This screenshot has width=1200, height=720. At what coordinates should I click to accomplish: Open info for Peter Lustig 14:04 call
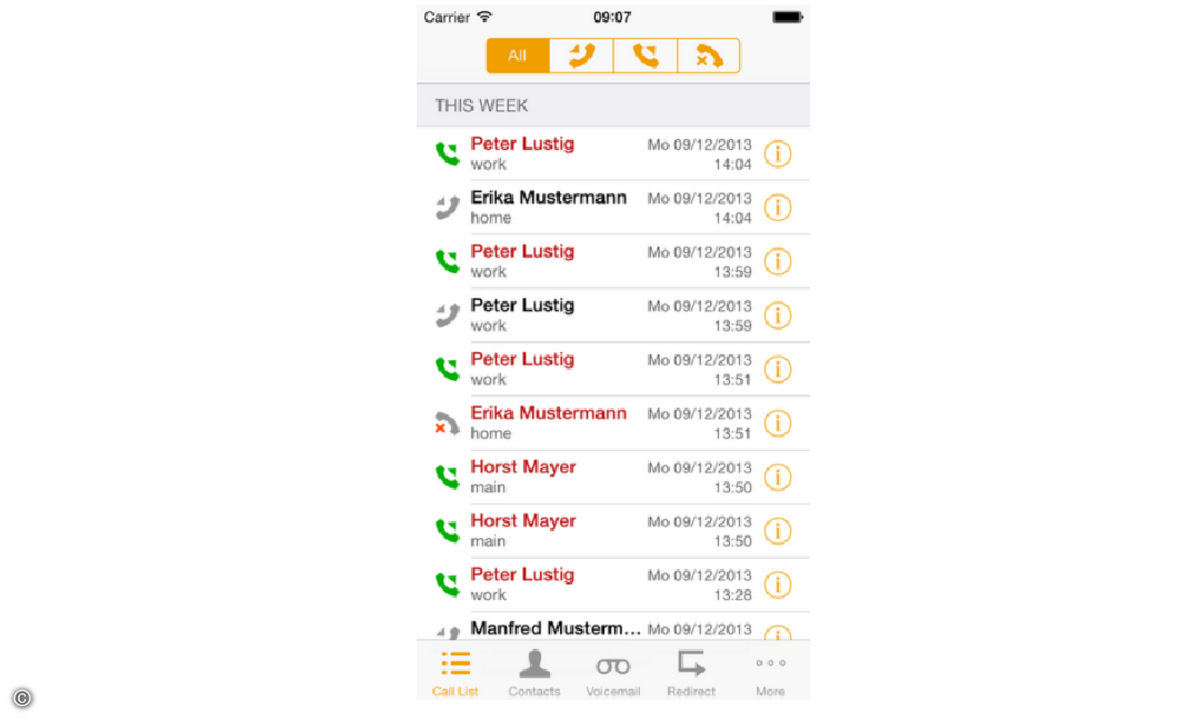pos(777,154)
